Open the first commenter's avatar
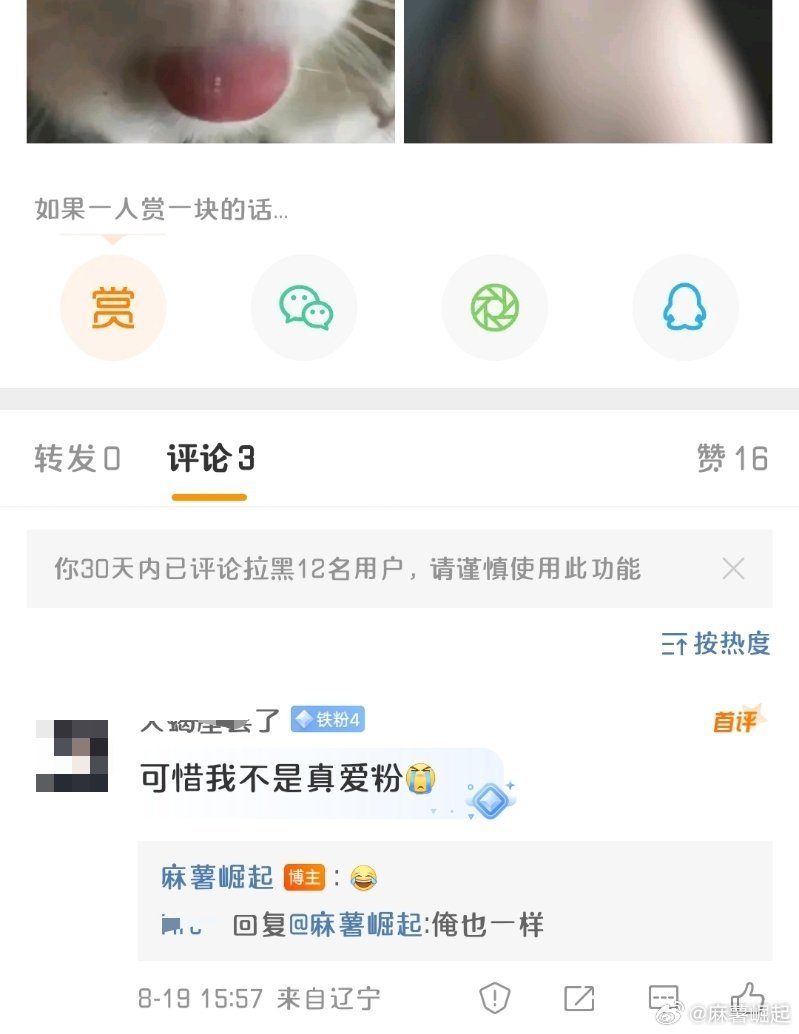The width and height of the screenshot is (799, 1034). coord(71,755)
